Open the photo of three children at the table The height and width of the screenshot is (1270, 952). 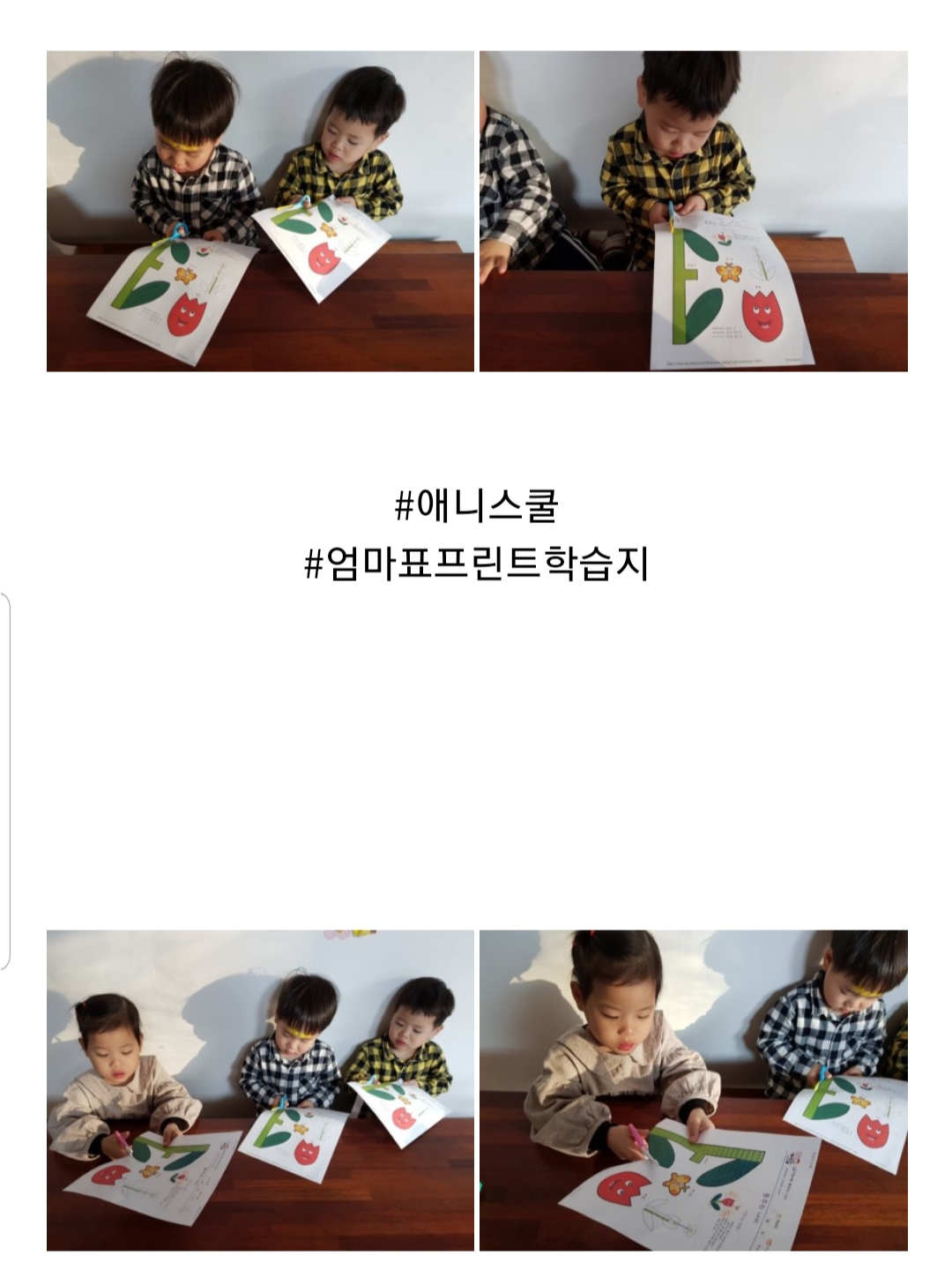260,1090
